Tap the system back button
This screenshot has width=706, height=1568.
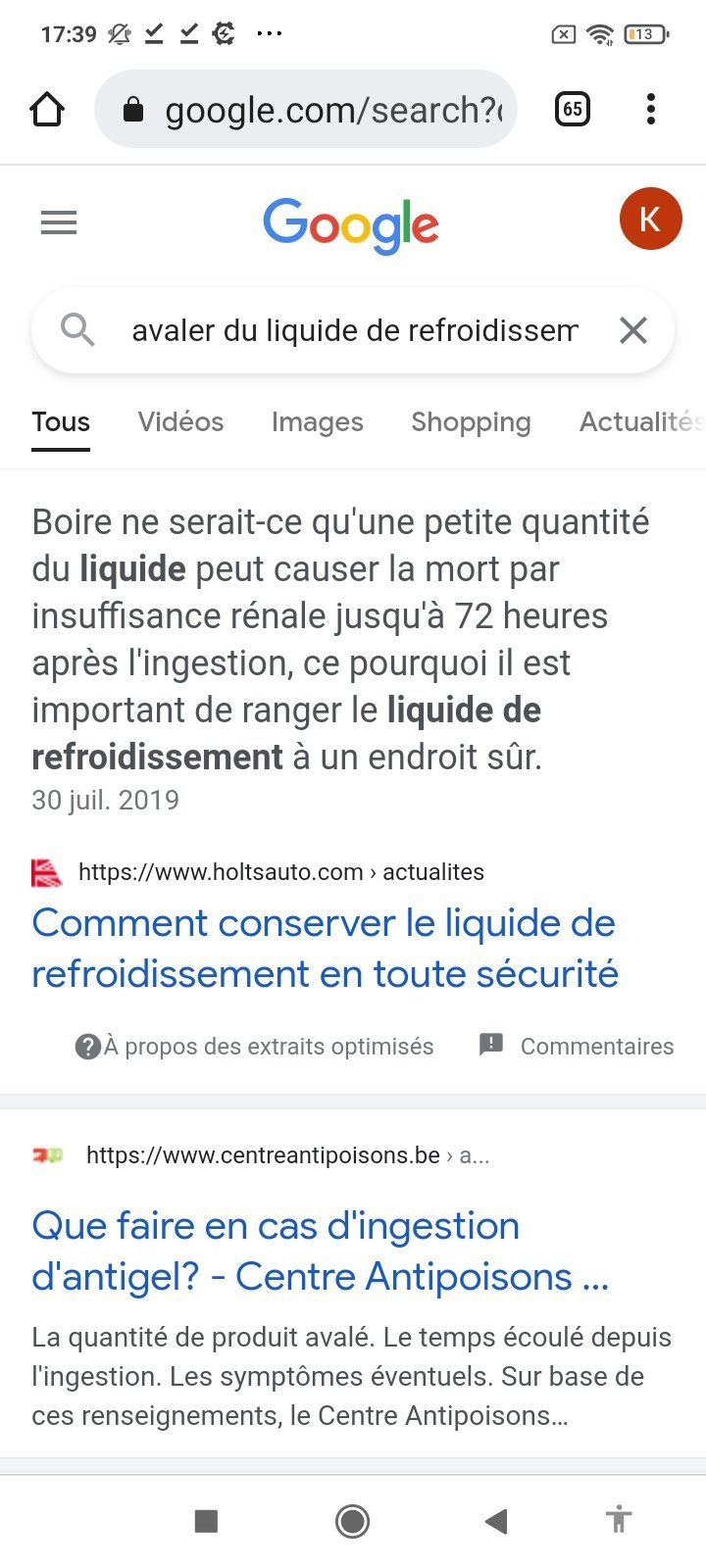point(496,1521)
